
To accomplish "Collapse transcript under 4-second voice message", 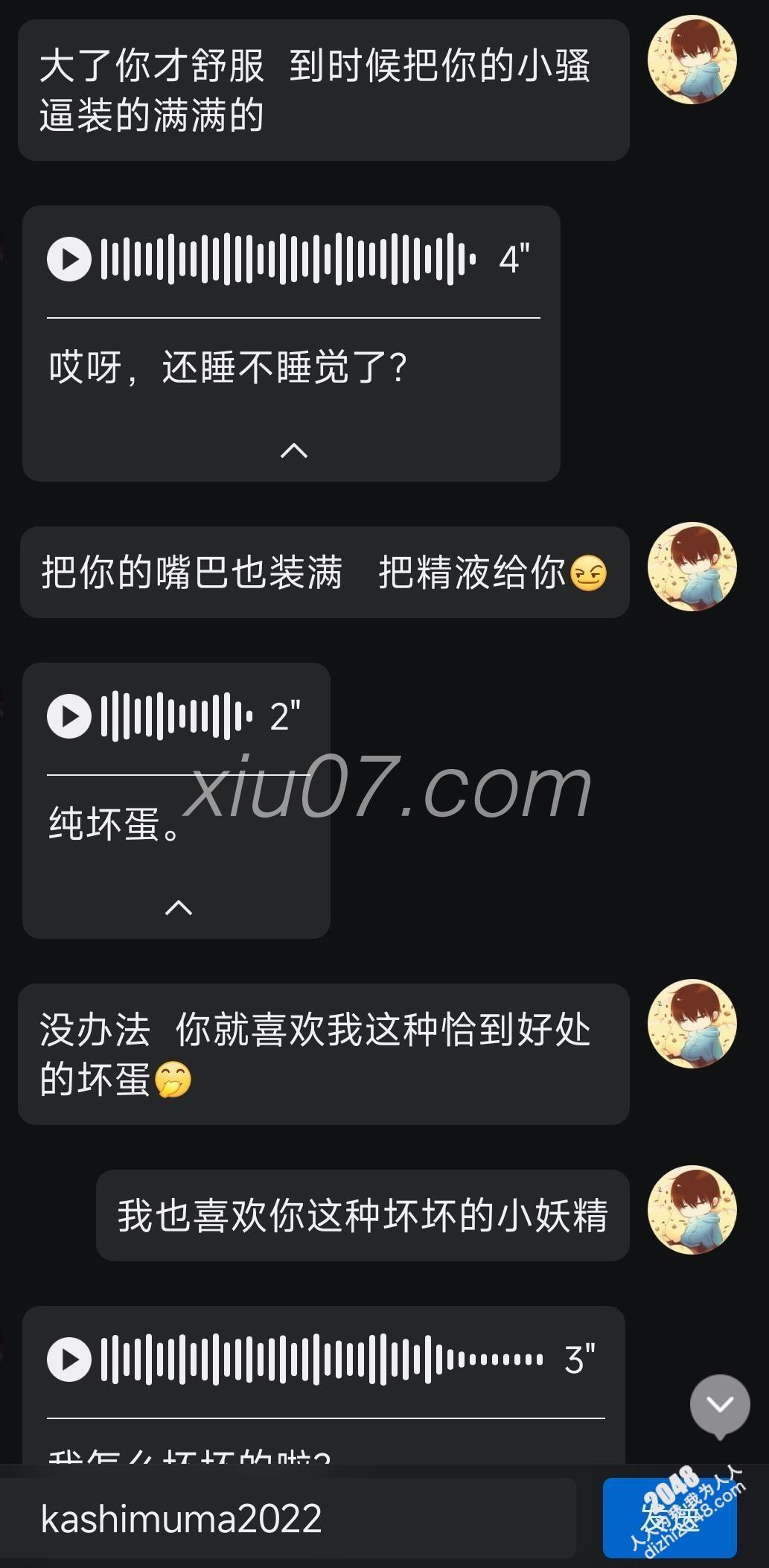I will 293,450.
